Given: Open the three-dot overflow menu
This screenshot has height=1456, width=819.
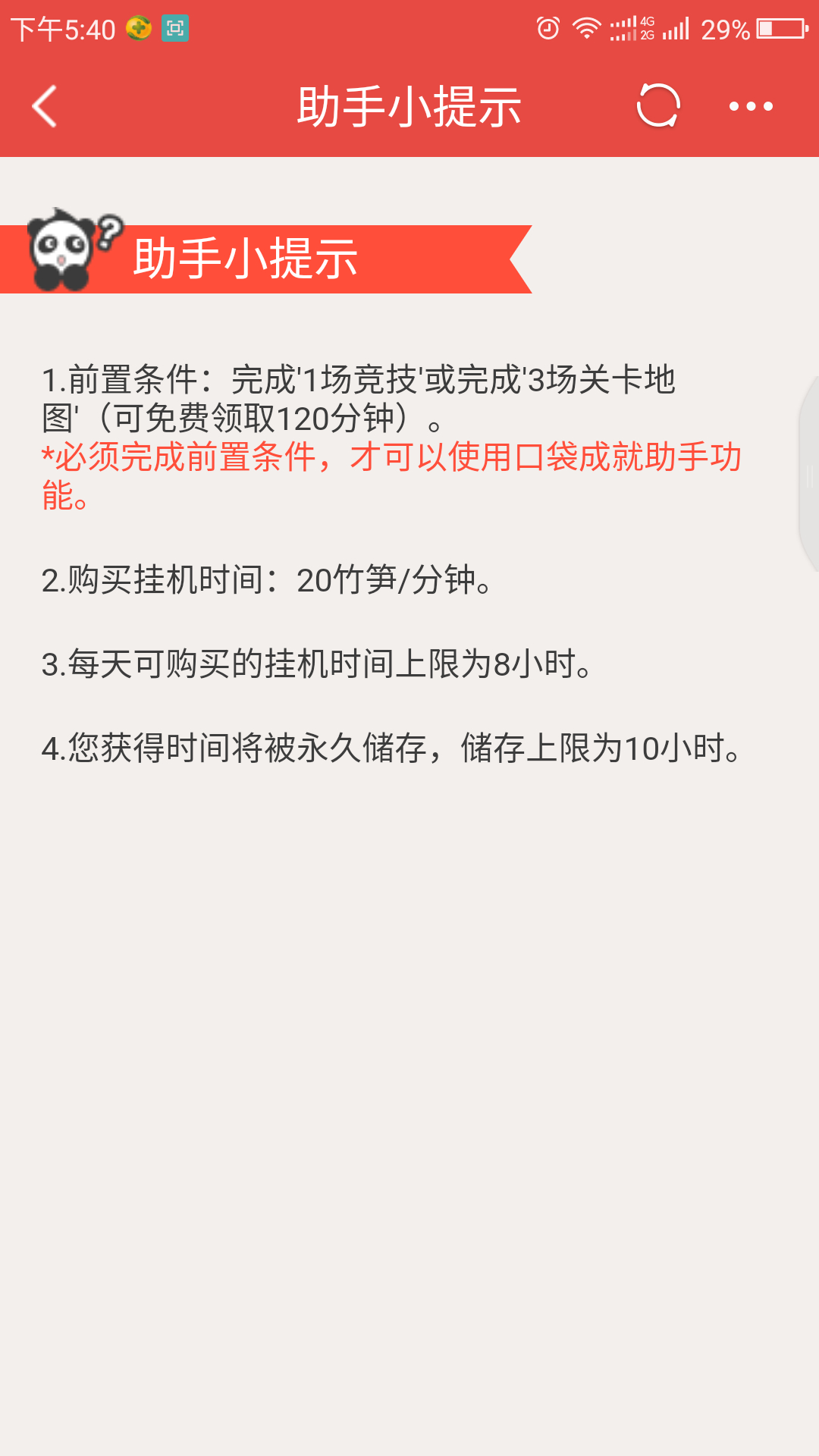Looking at the screenshot, I should pos(751,106).
